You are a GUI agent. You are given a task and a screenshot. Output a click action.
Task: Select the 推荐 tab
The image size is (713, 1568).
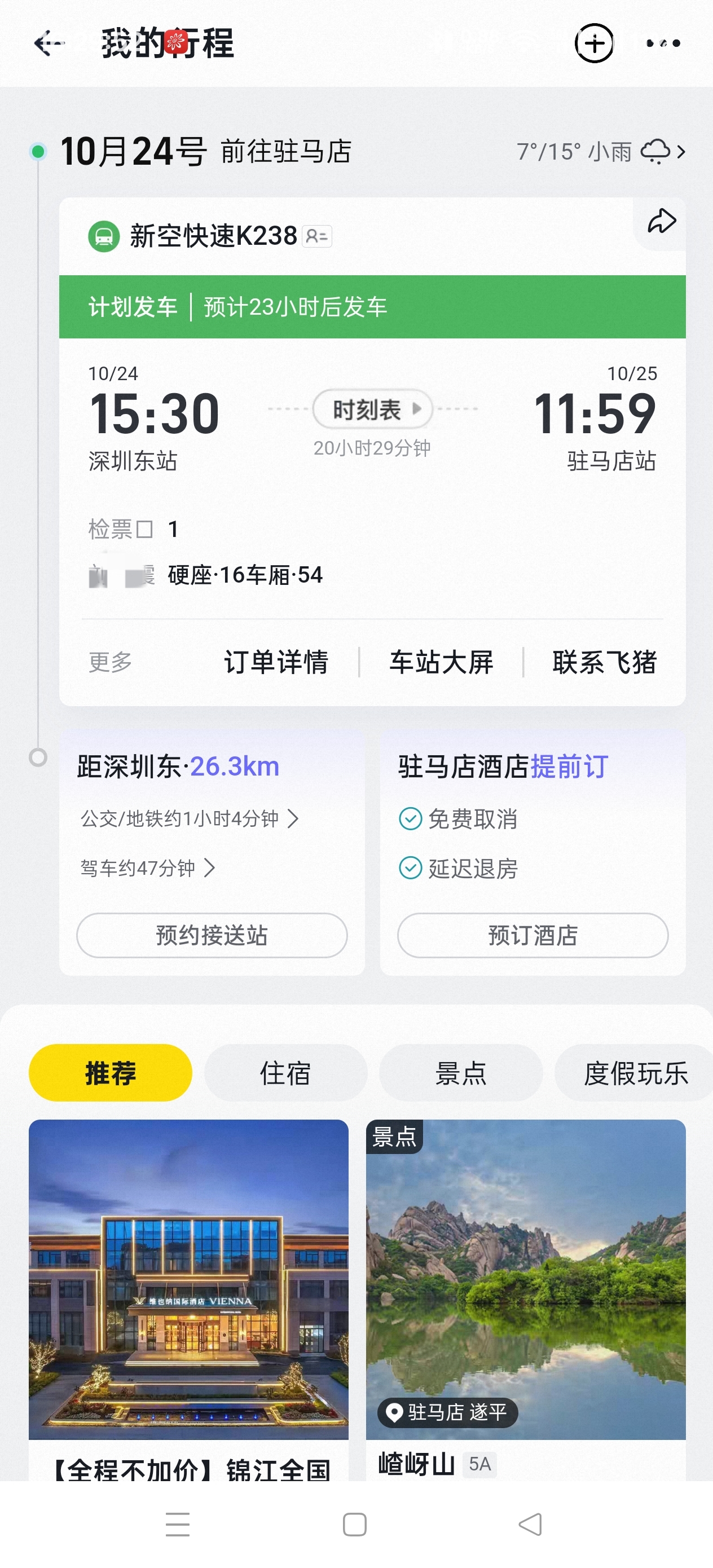(x=110, y=1073)
